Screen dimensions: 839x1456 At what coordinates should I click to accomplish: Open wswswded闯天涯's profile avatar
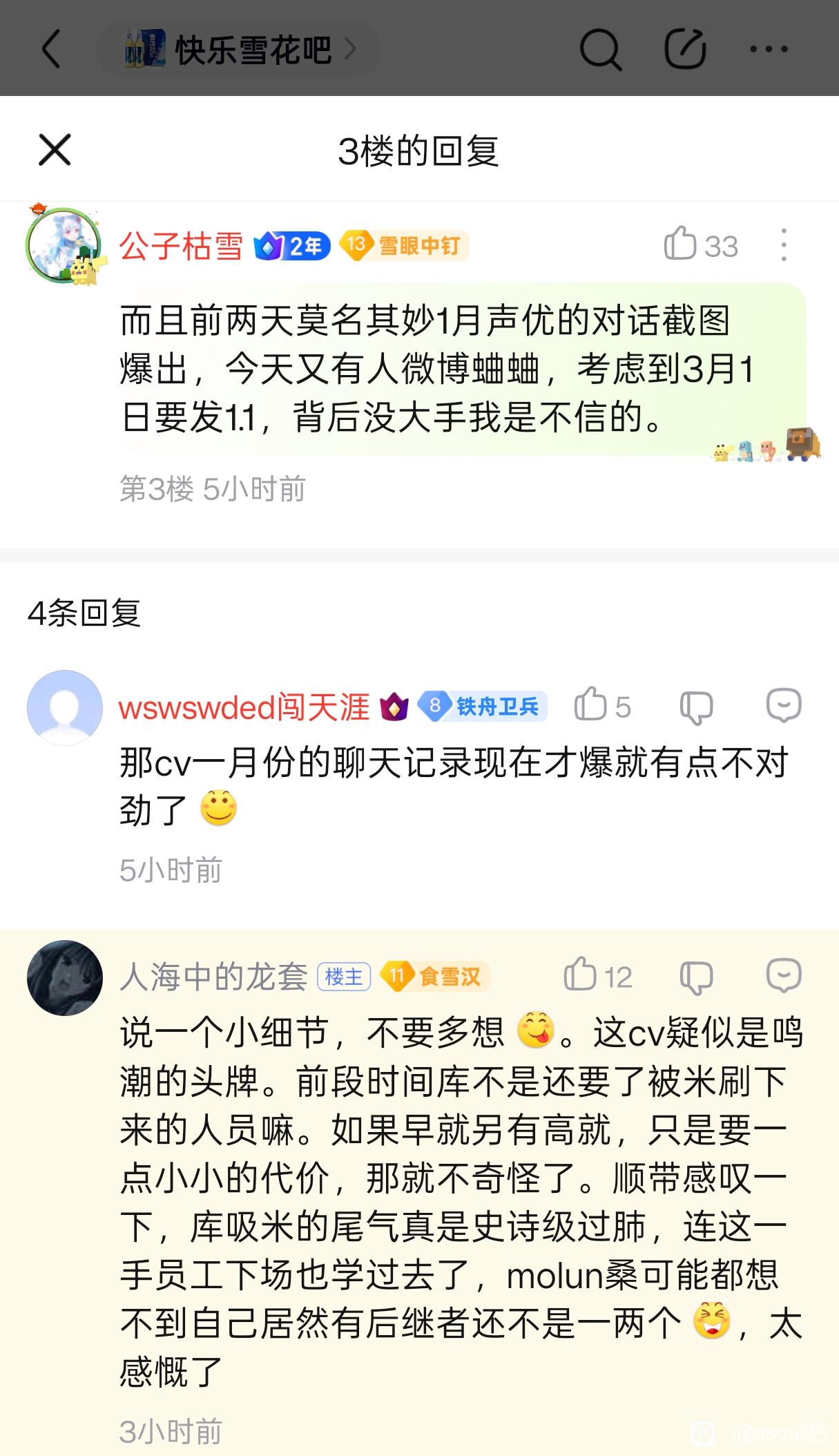click(x=65, y=707)
